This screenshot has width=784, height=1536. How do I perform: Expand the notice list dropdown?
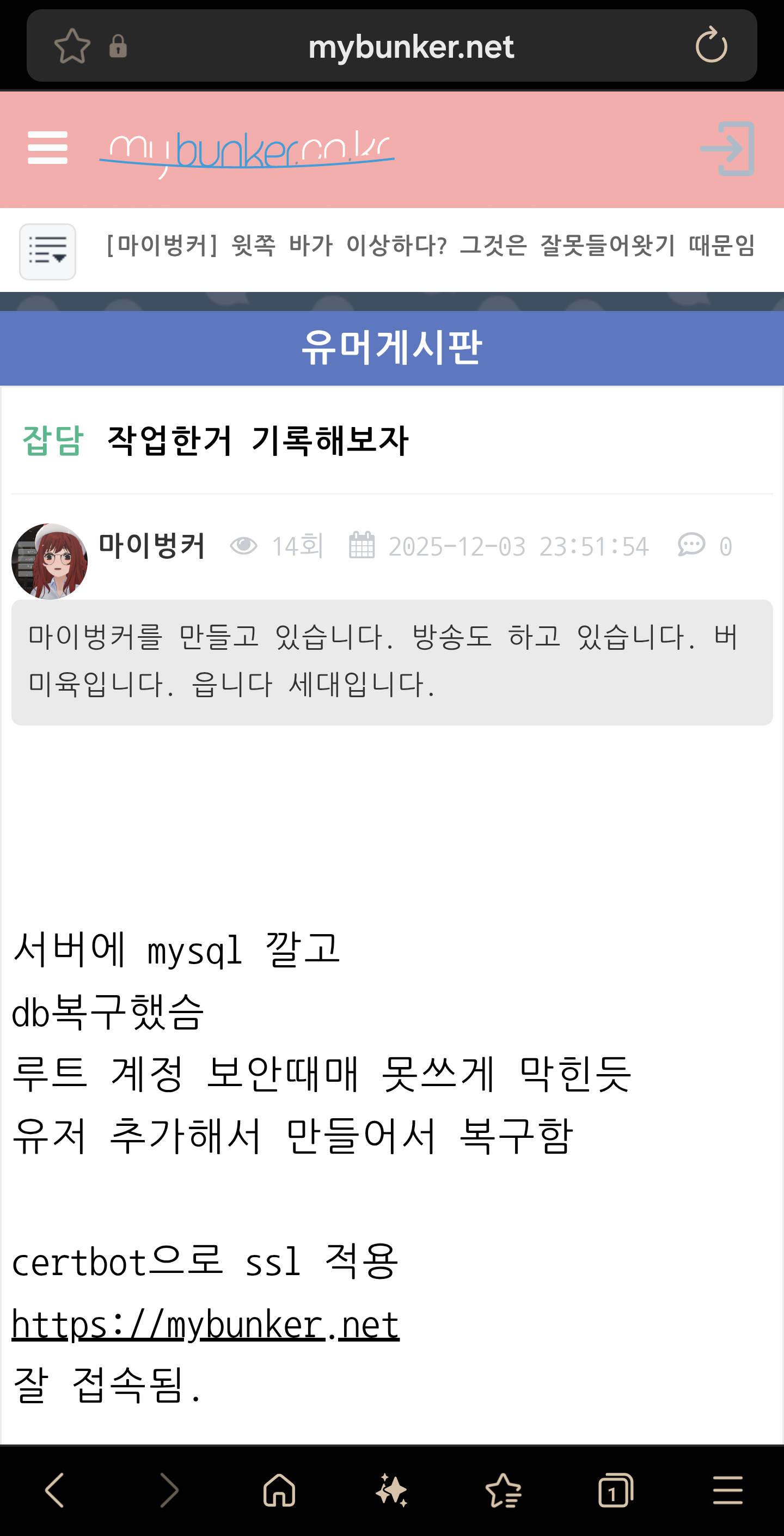[x=48, y=252]
